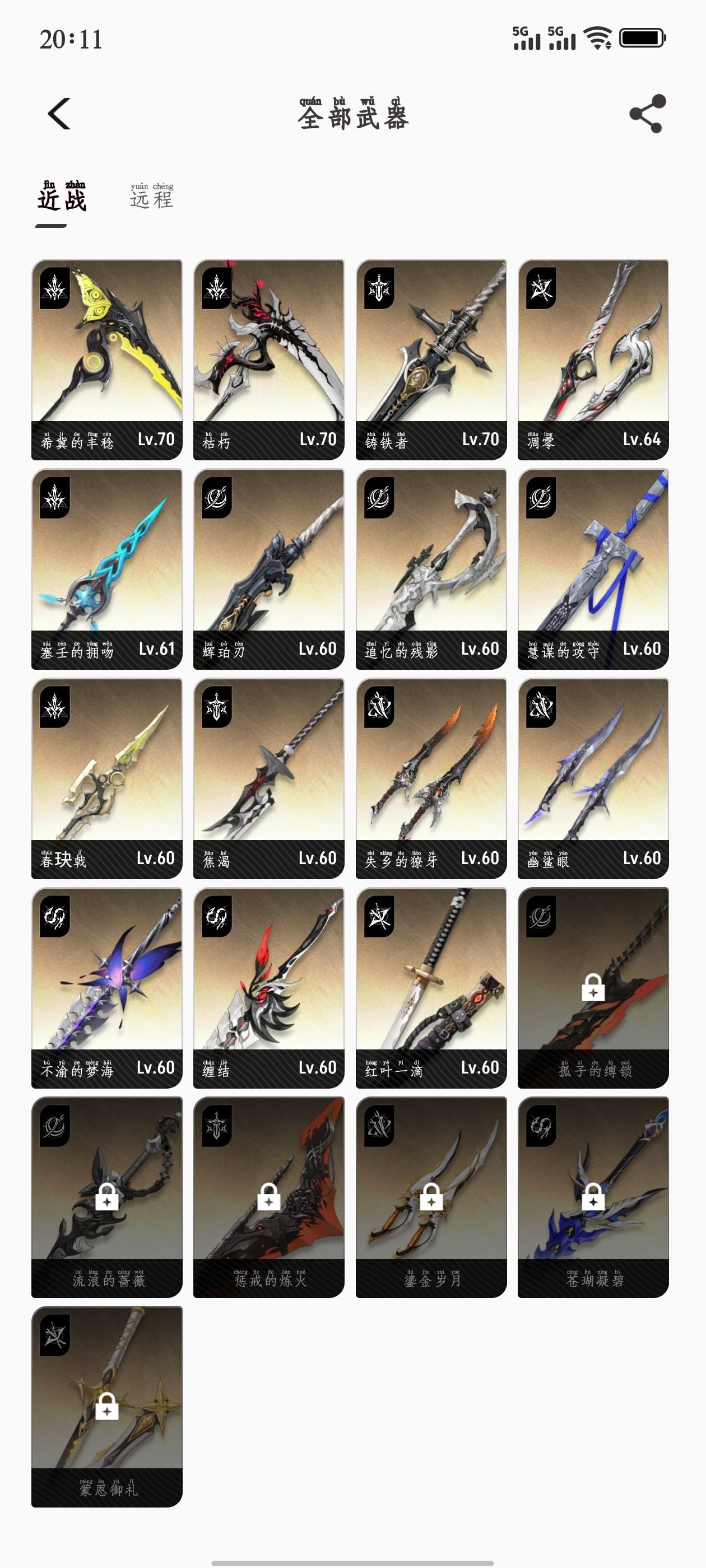The image size is (706, 1568).
Task: View the 铸铁者 weapon card
Action: pyautogui.click(x=431, y=359)
